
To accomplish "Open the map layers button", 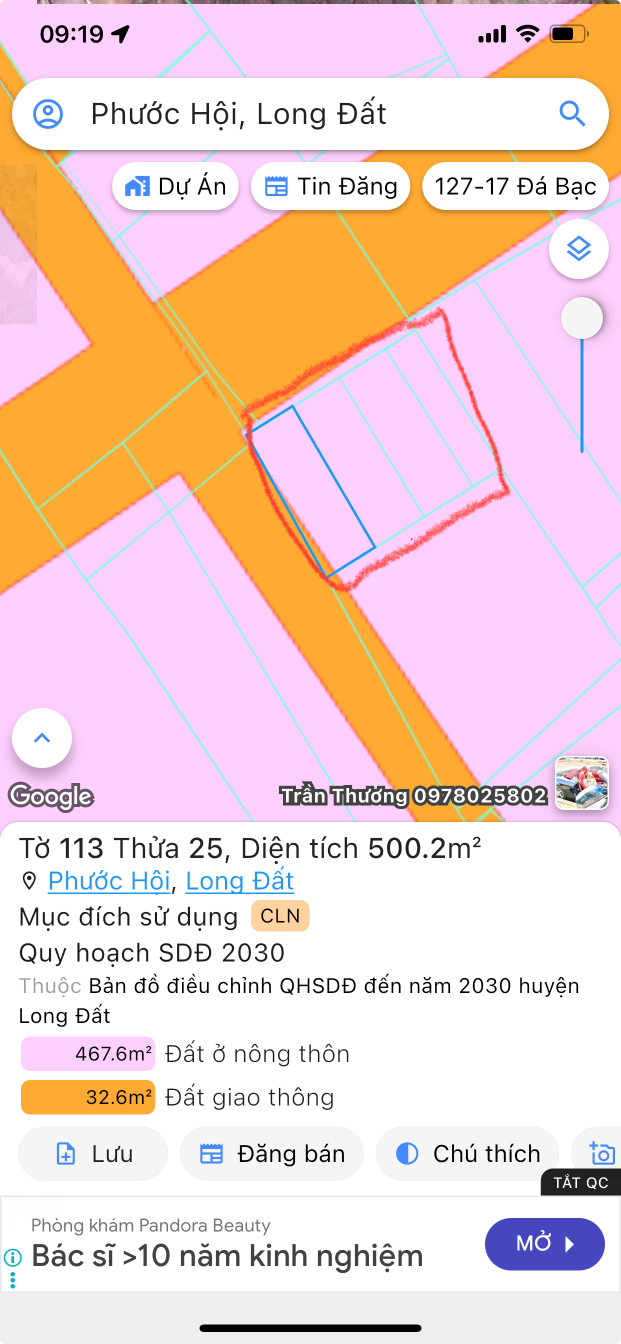I will (579, 249).
